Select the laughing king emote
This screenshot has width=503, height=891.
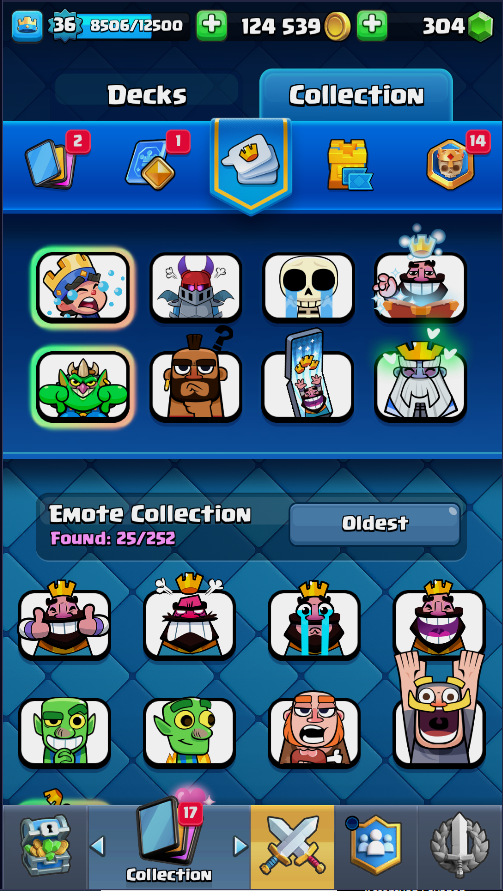439,620
